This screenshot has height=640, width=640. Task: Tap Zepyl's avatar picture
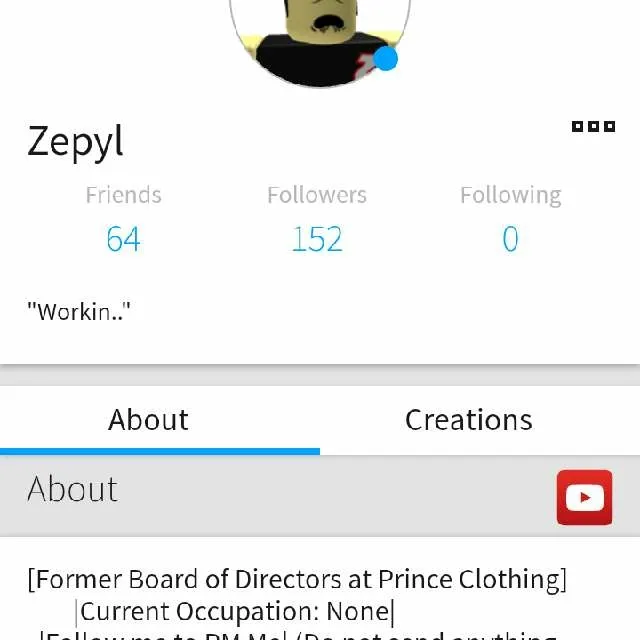coord(319,35)
